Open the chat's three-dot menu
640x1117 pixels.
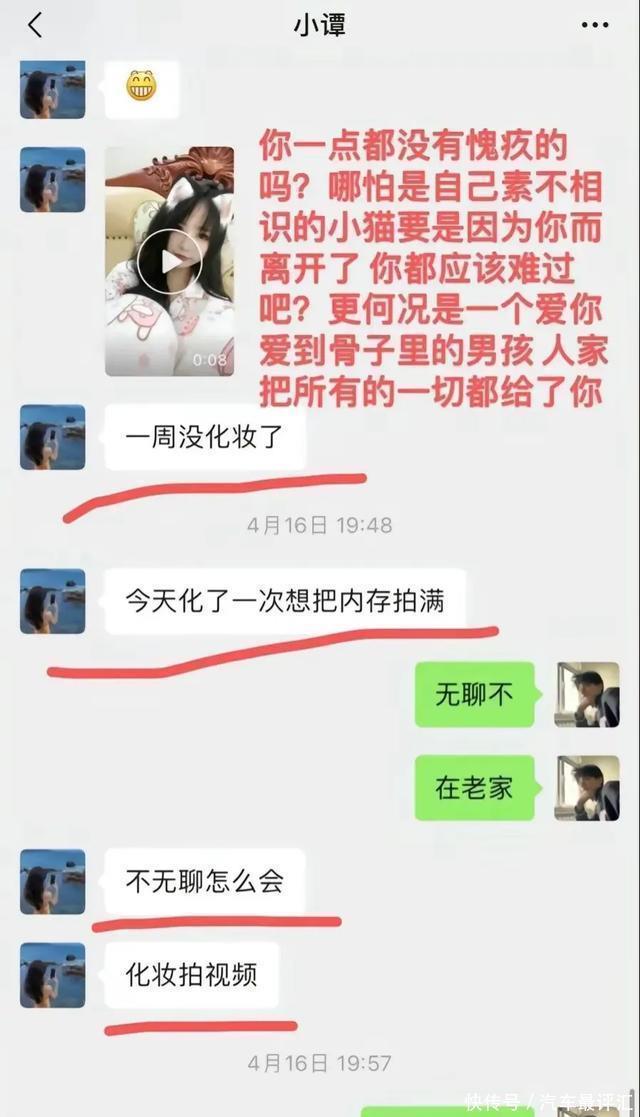coord(594,26)
